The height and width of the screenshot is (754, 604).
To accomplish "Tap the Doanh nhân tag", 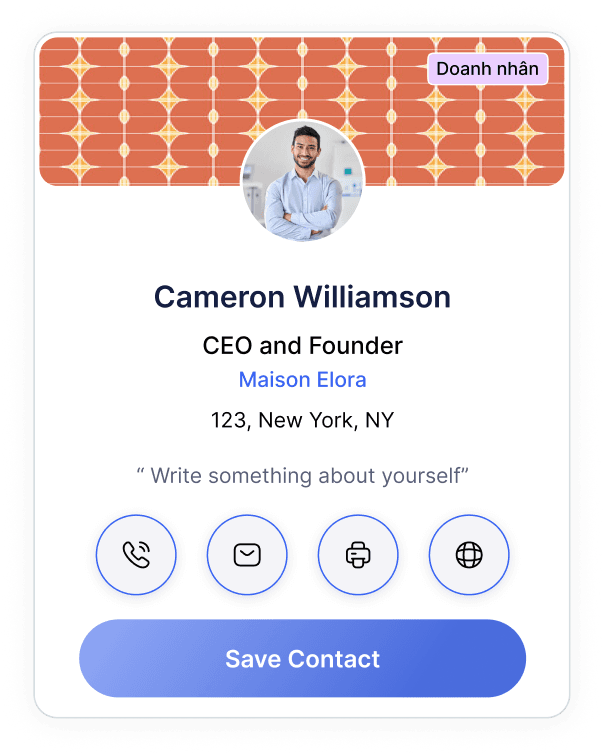I will [487, 69].
